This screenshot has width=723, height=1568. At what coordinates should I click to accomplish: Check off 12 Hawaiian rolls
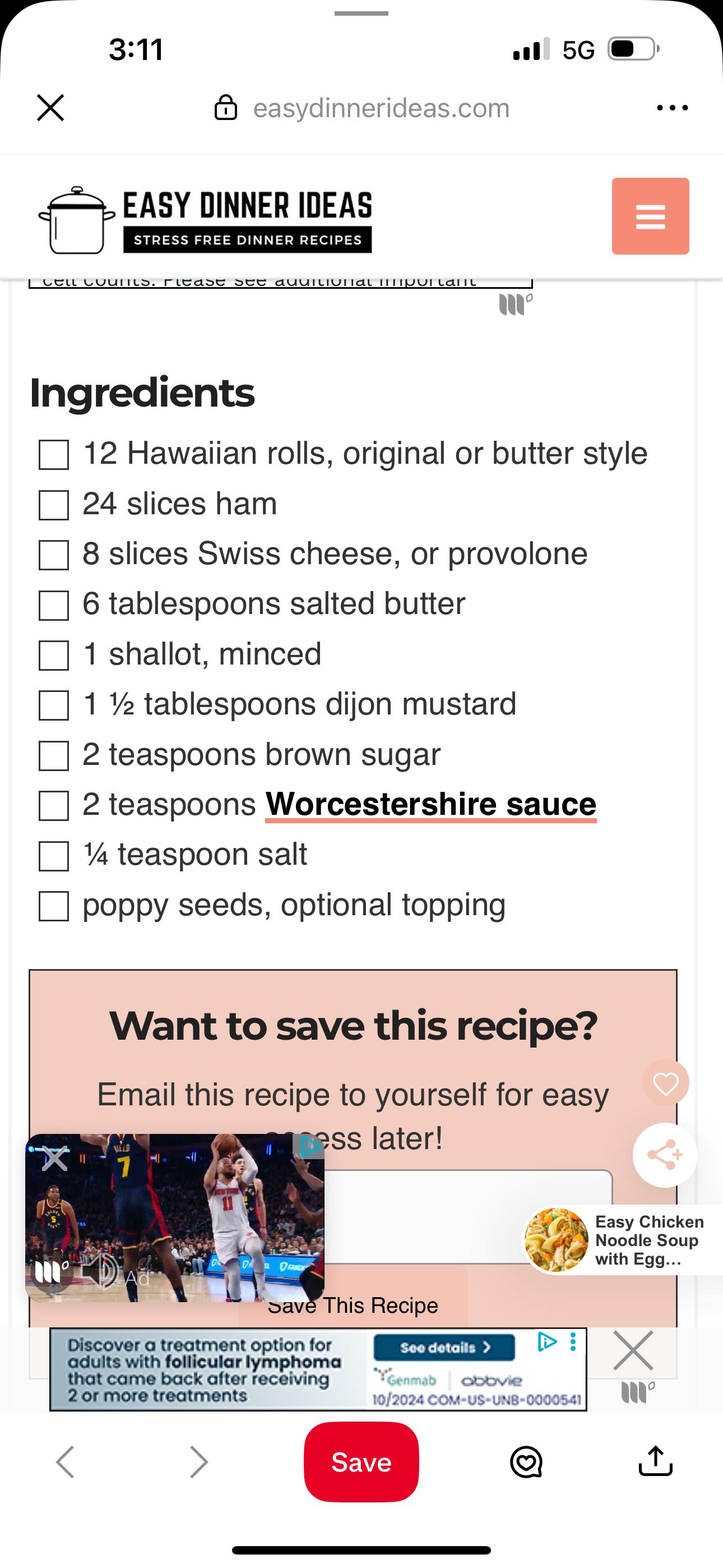click(x=54, y=455)
